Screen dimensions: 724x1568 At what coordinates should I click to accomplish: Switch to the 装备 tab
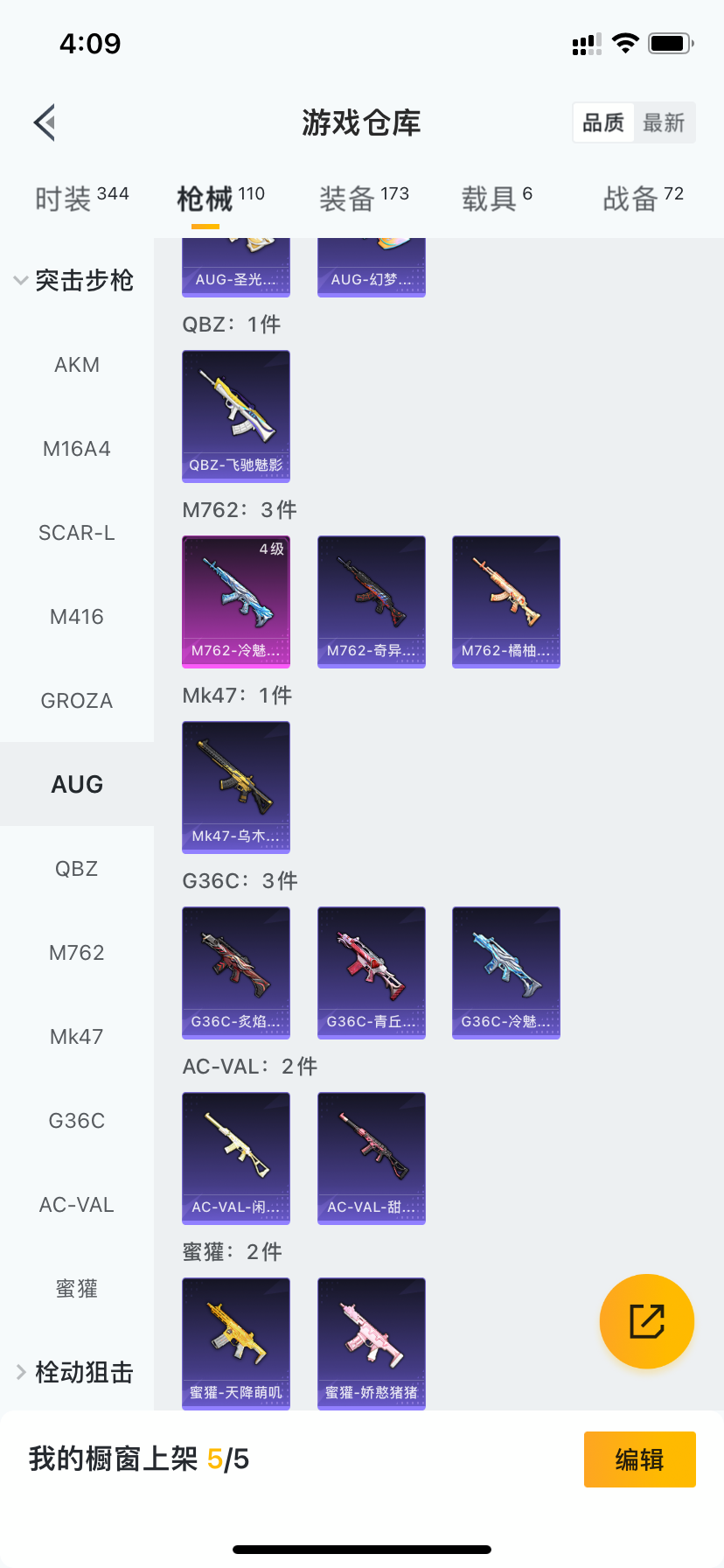363,199
